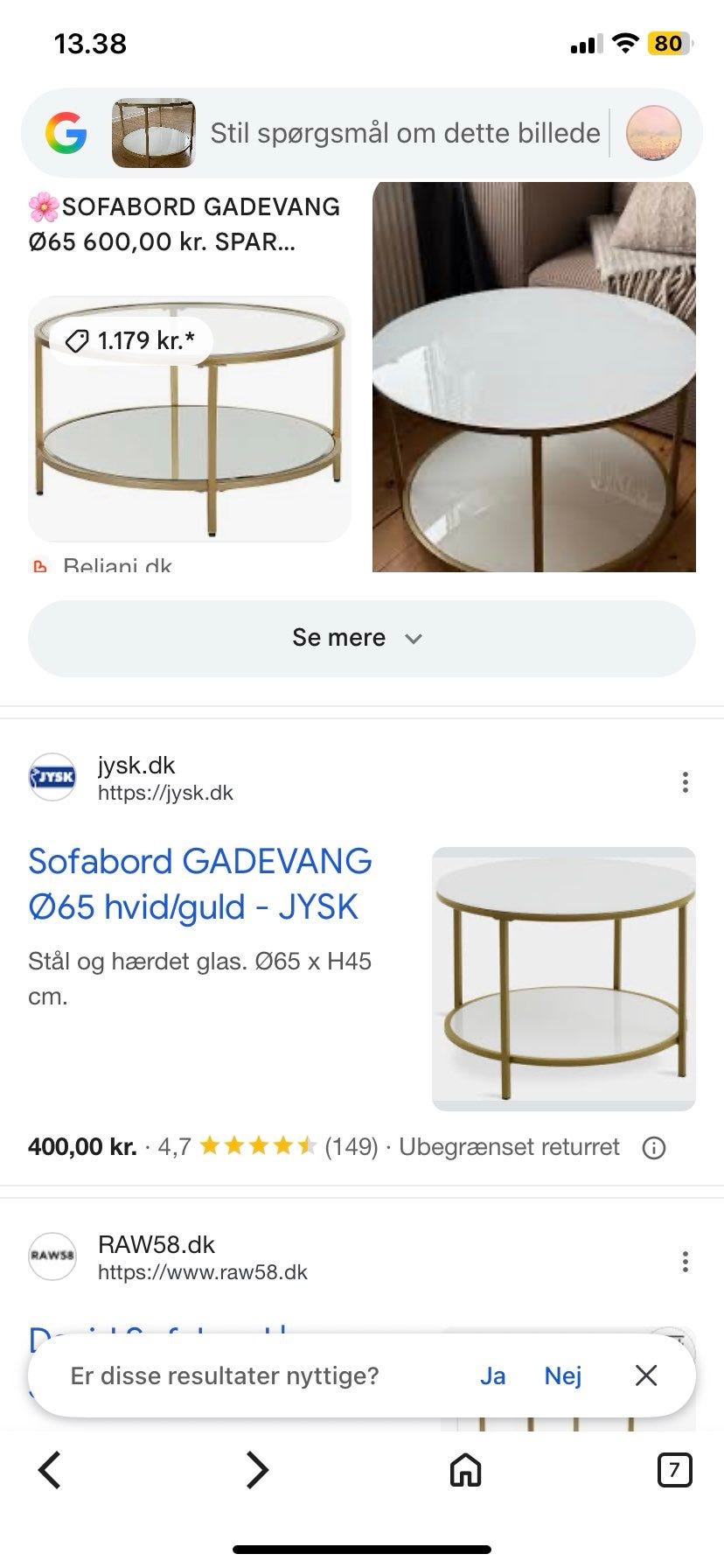Open the three-dot menu for RAW58.dk result
Image resolution: width=724 pixels, height=1568 pixels.
[686, 1261]
